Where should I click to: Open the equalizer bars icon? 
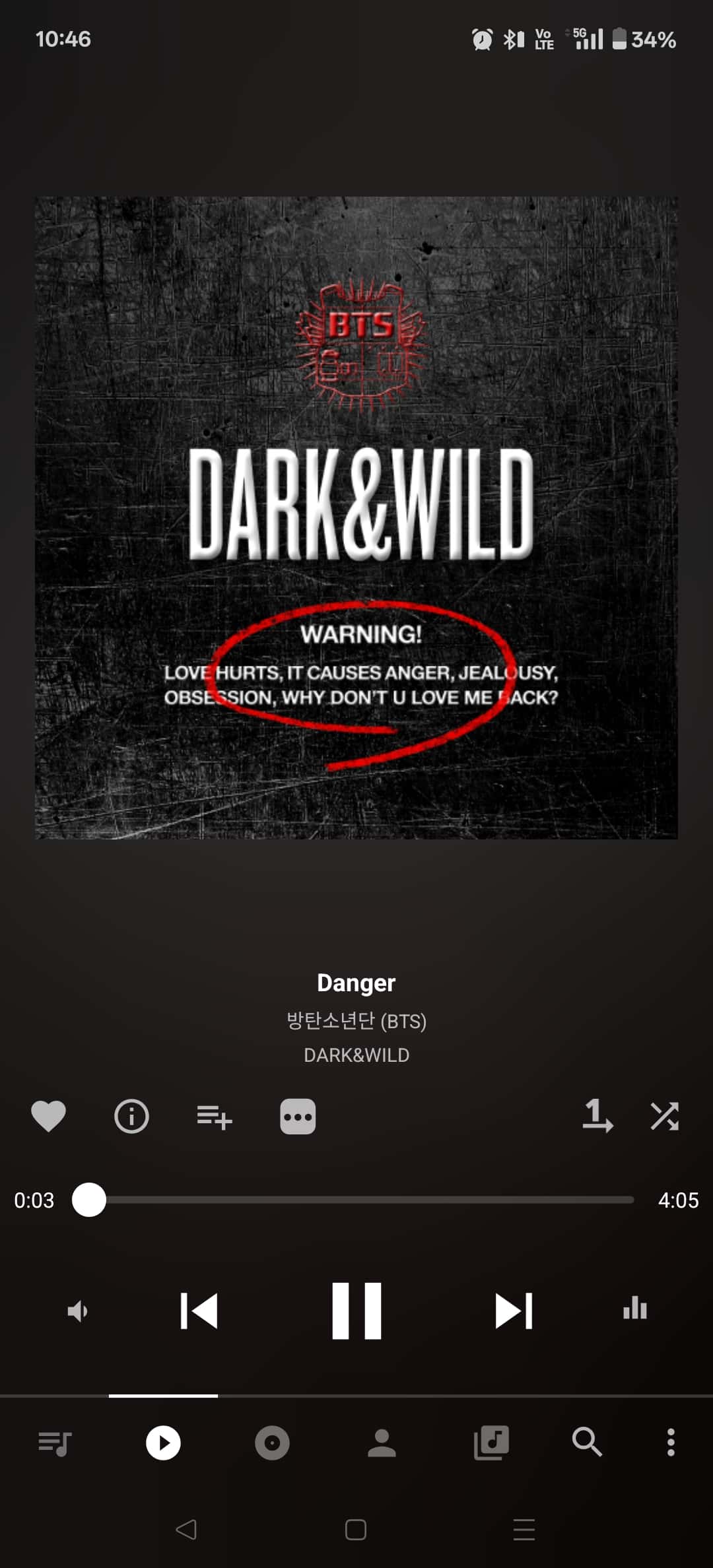tap(635, 1308)
